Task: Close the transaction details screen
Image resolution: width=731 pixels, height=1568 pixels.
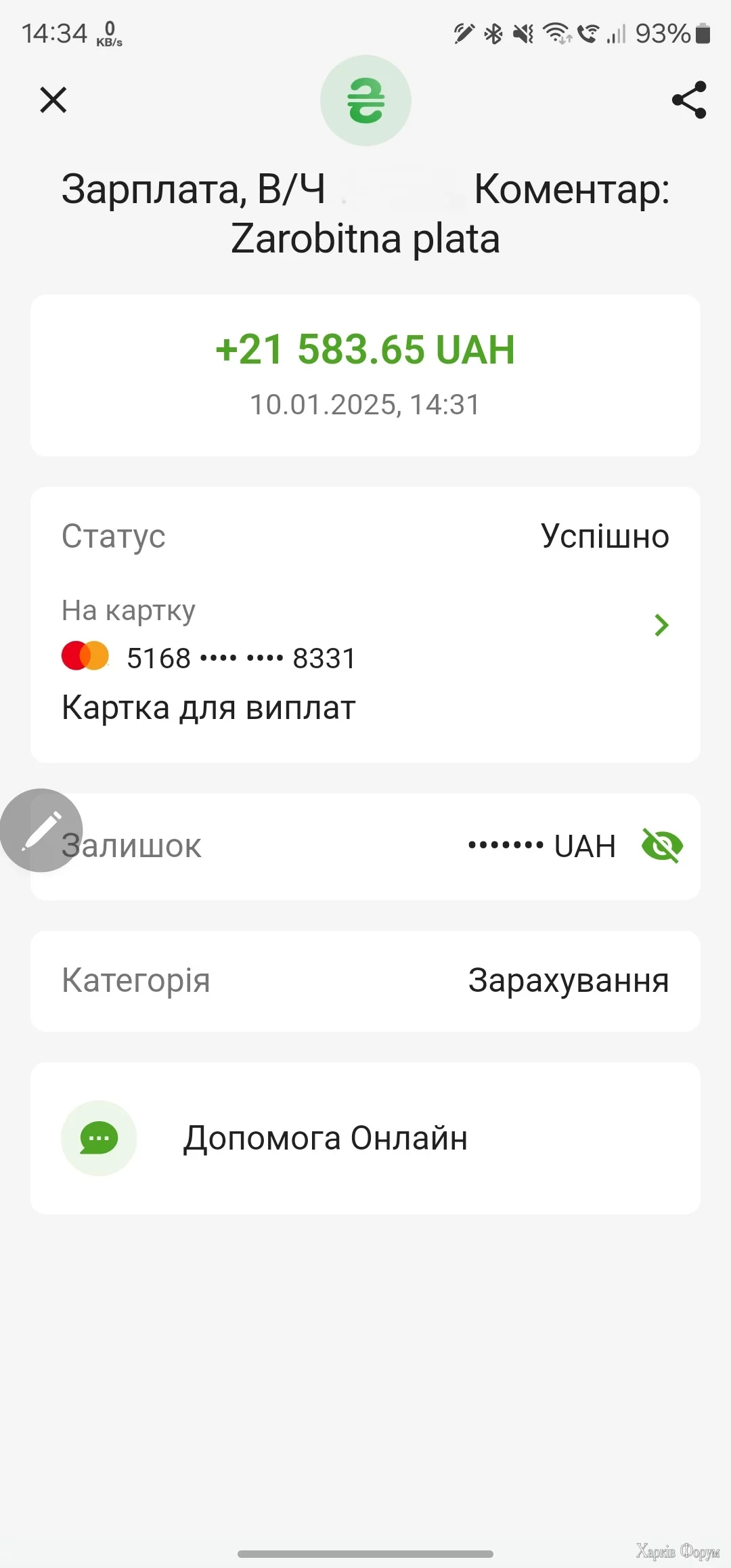Action: coord(53,100)
